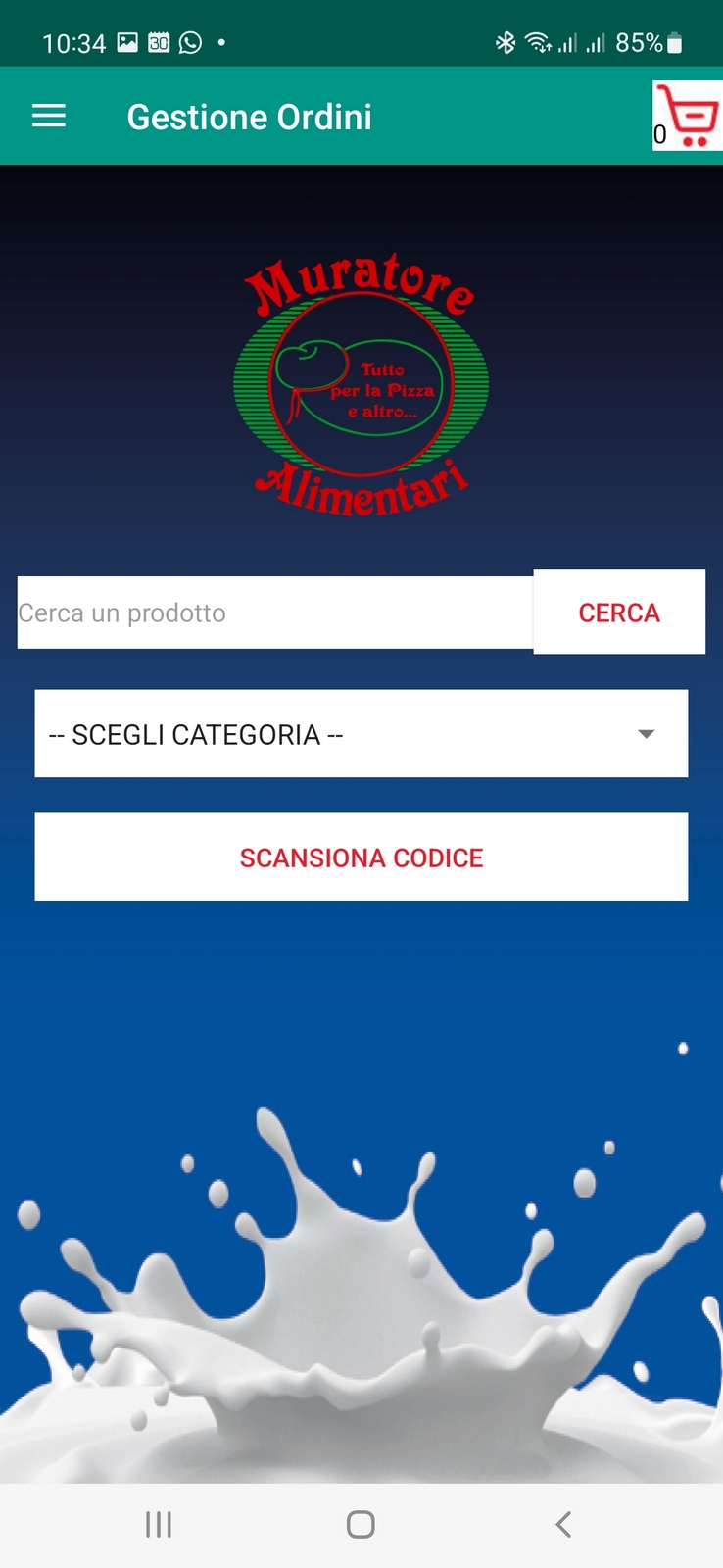Image resolution: width=723 pixels, height=1568 pixels.
Task: Tap the mobile signal strength indicator
Action: click(570, 44)
